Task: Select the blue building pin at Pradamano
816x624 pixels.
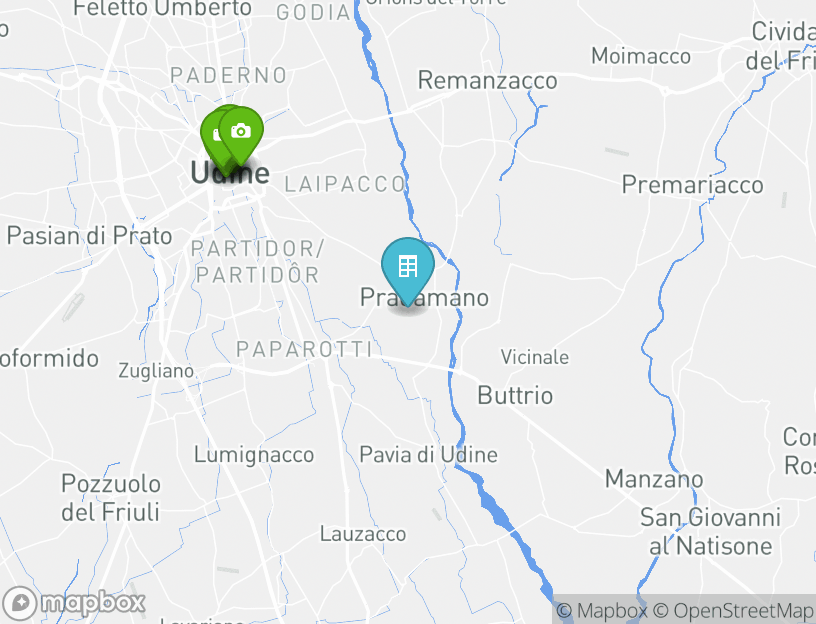Action: (407, 267)
